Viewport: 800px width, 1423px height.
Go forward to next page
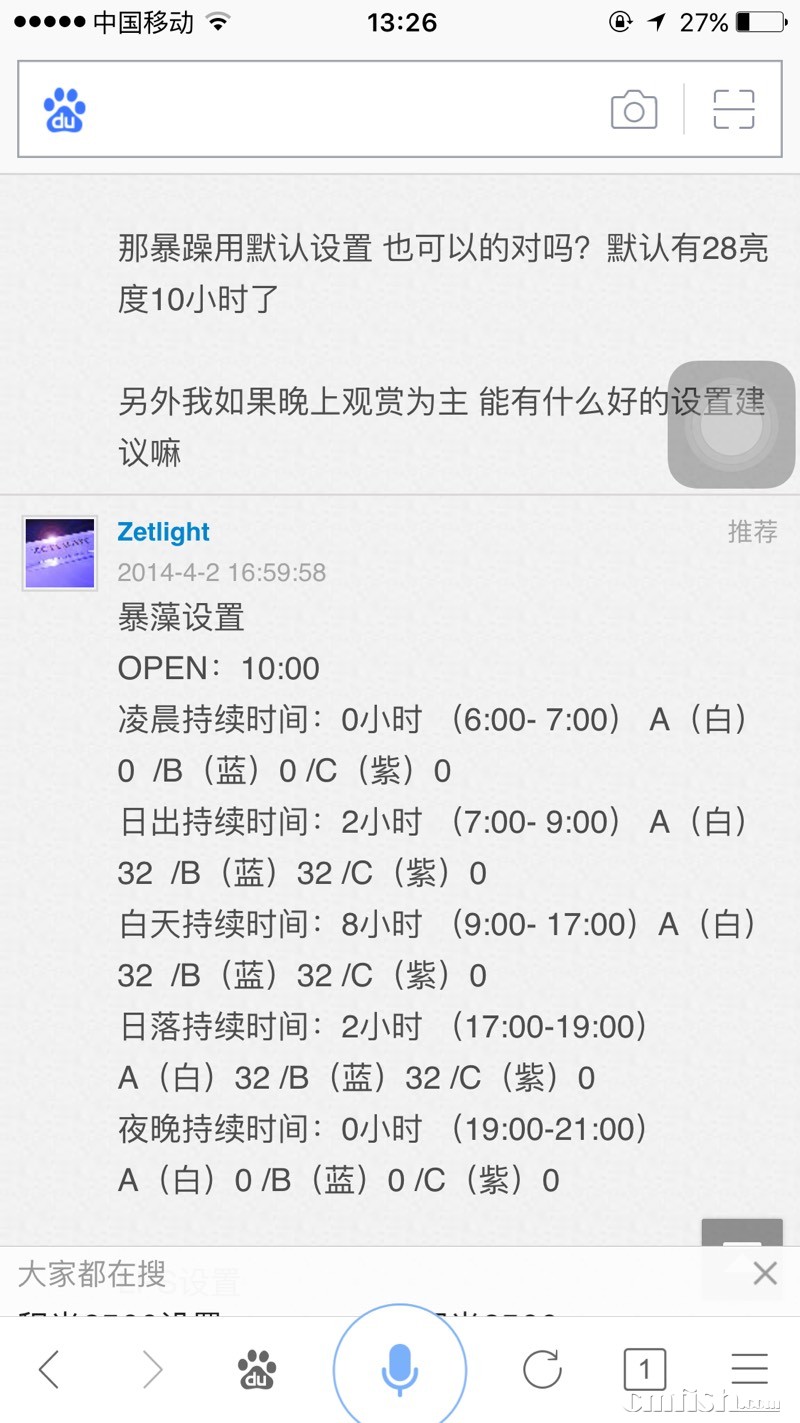click(x=152, y=1369)
